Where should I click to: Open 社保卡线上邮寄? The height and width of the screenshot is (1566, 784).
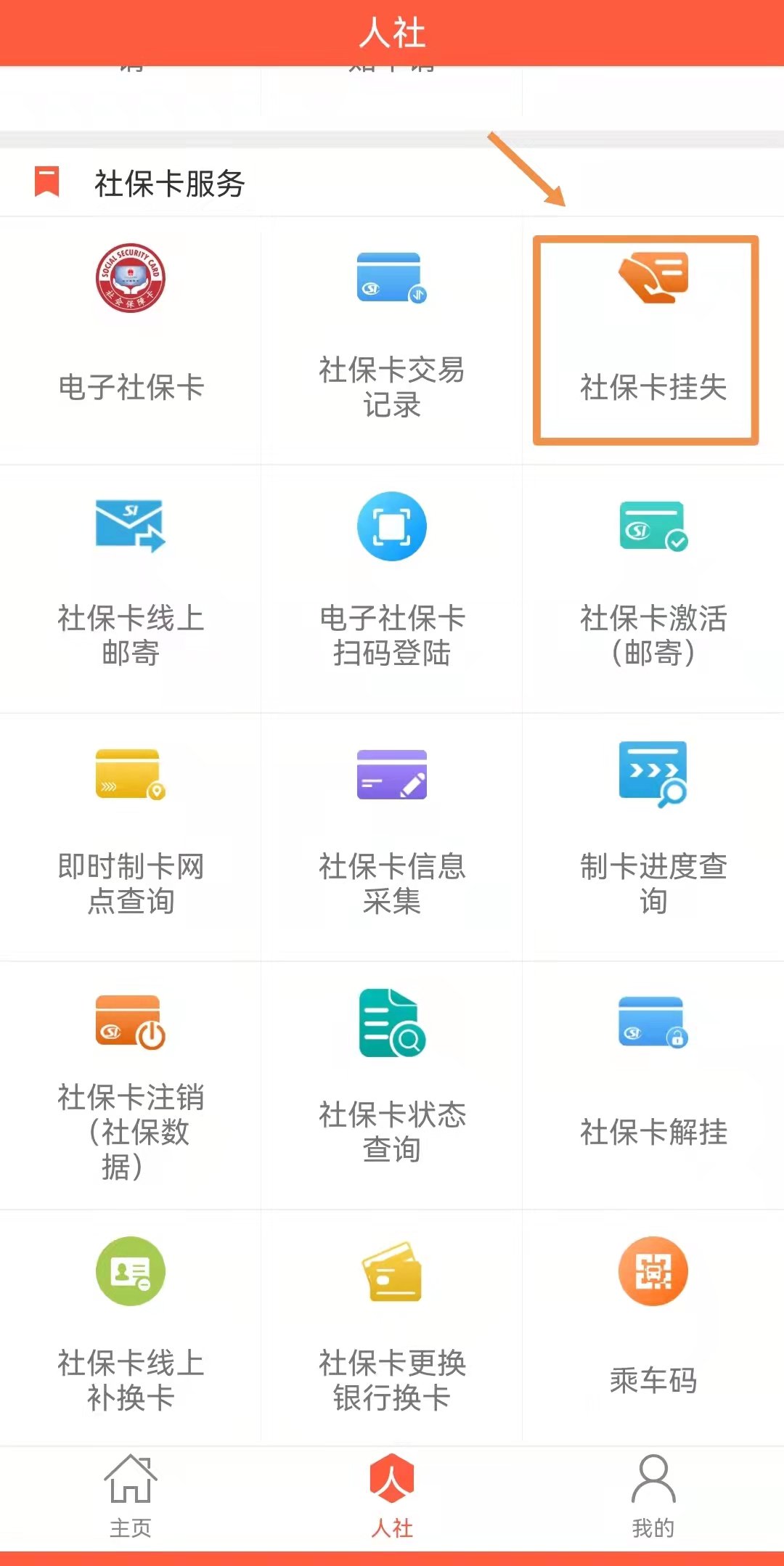point(131,581)
